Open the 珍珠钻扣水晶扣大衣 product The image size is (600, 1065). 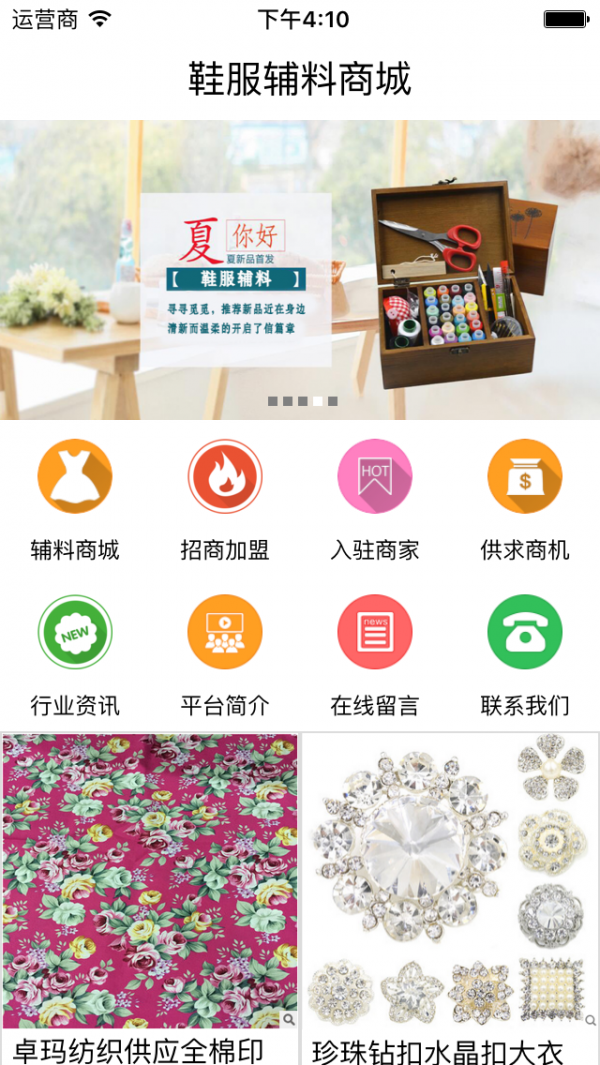click(x=450, y=880)
